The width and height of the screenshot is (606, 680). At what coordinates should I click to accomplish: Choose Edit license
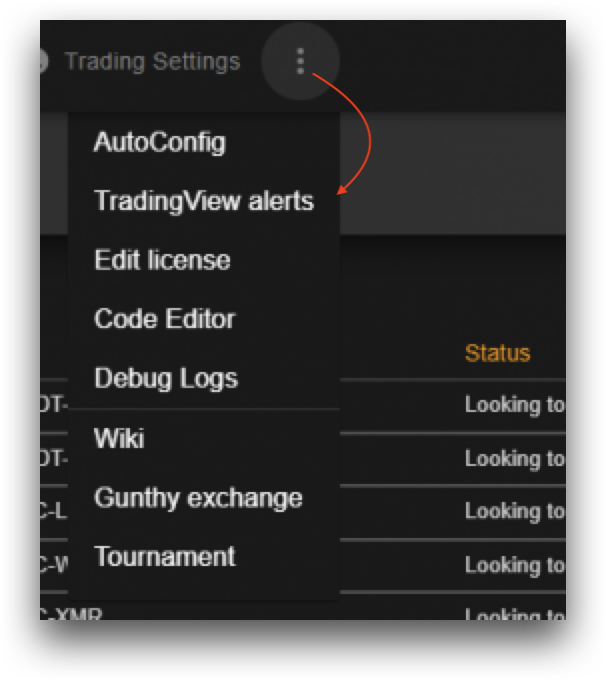162,260
